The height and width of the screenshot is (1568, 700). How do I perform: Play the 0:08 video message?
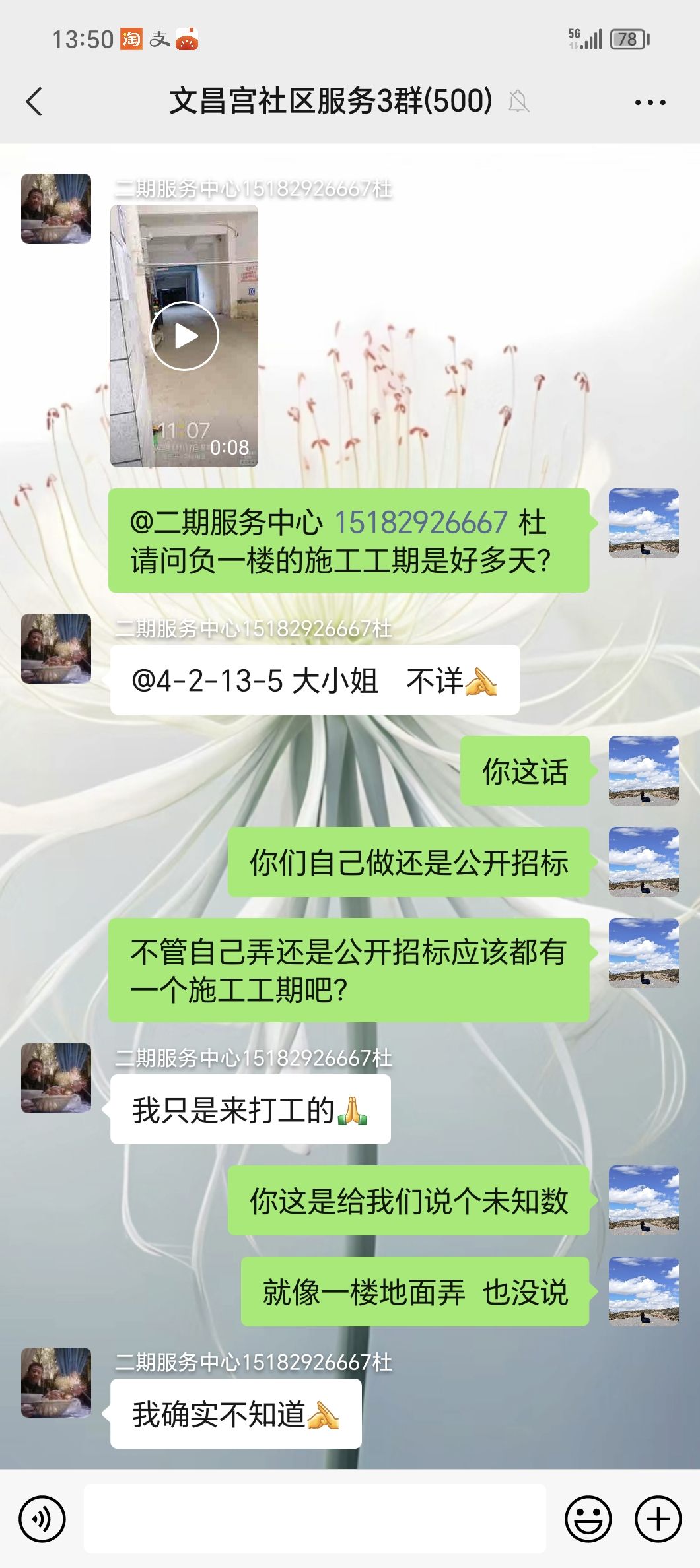[184, 336]
